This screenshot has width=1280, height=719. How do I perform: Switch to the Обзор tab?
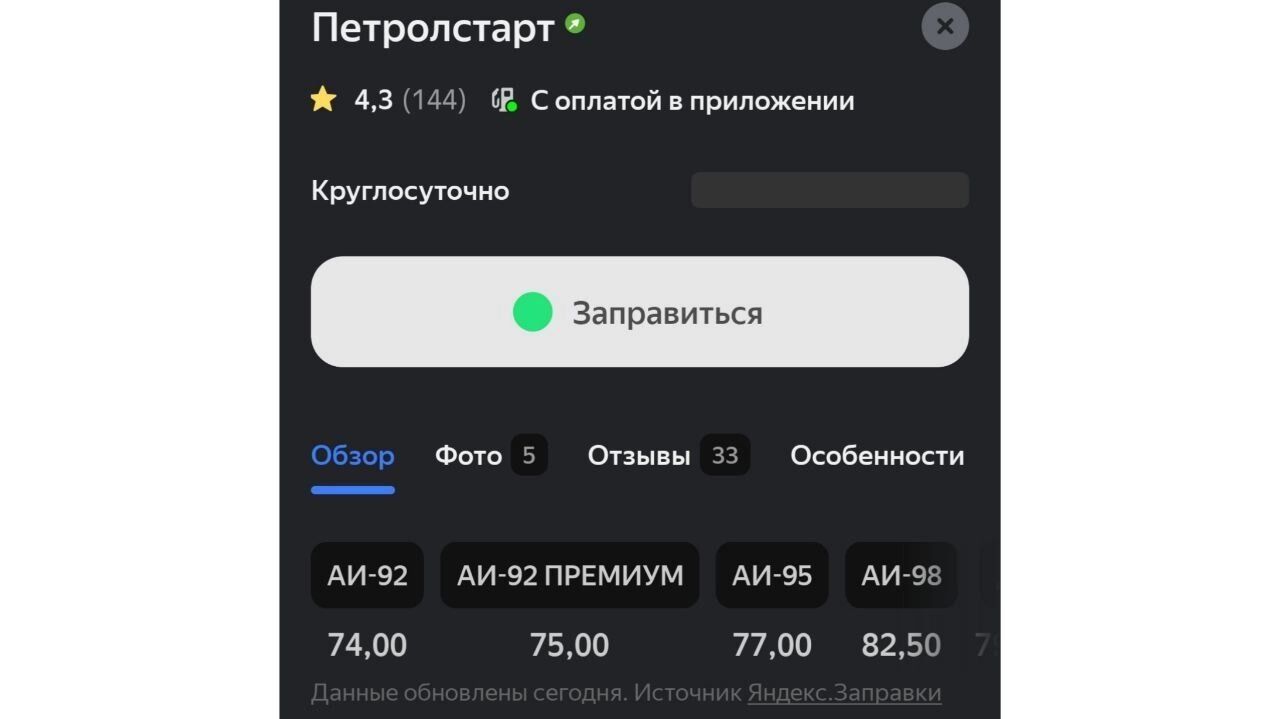pos(352,457)
